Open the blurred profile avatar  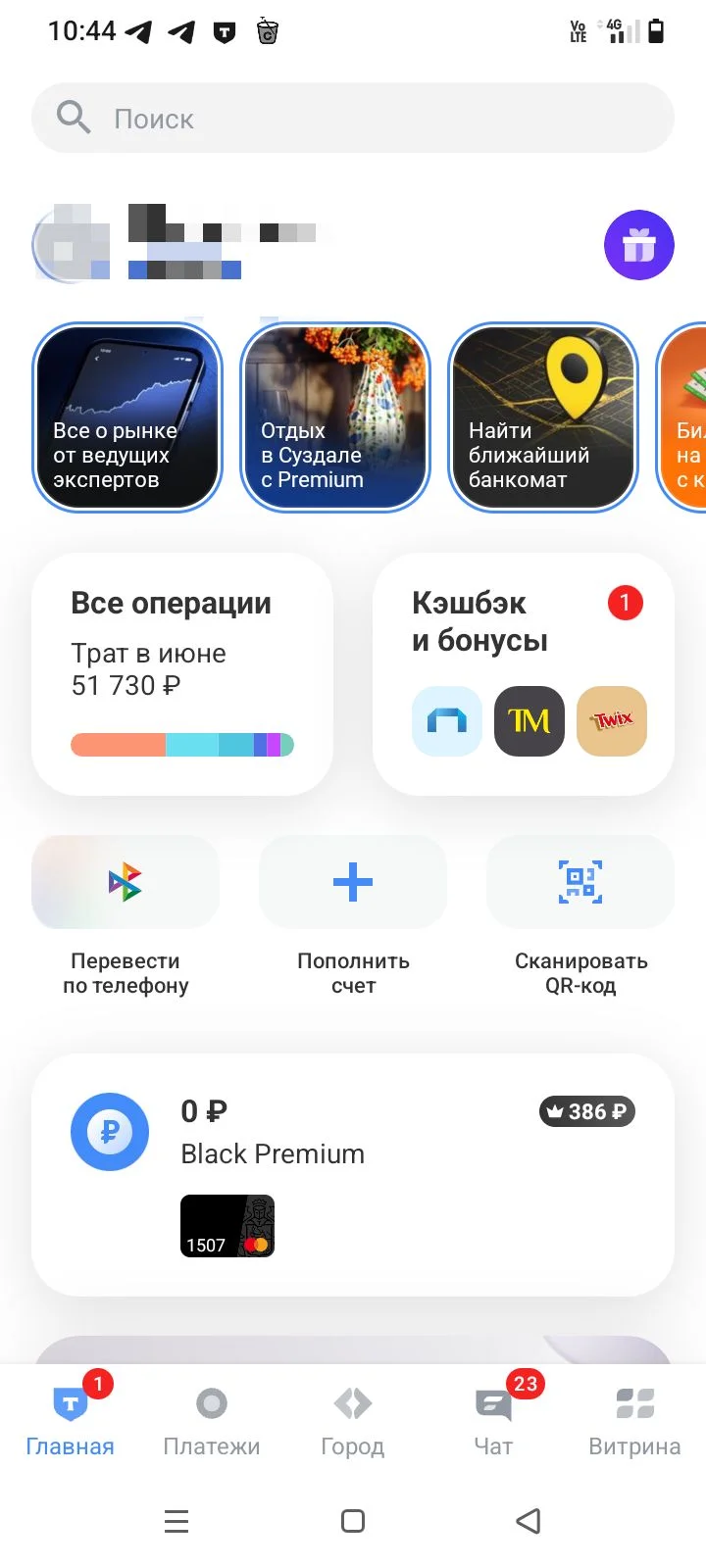point(71,245)
